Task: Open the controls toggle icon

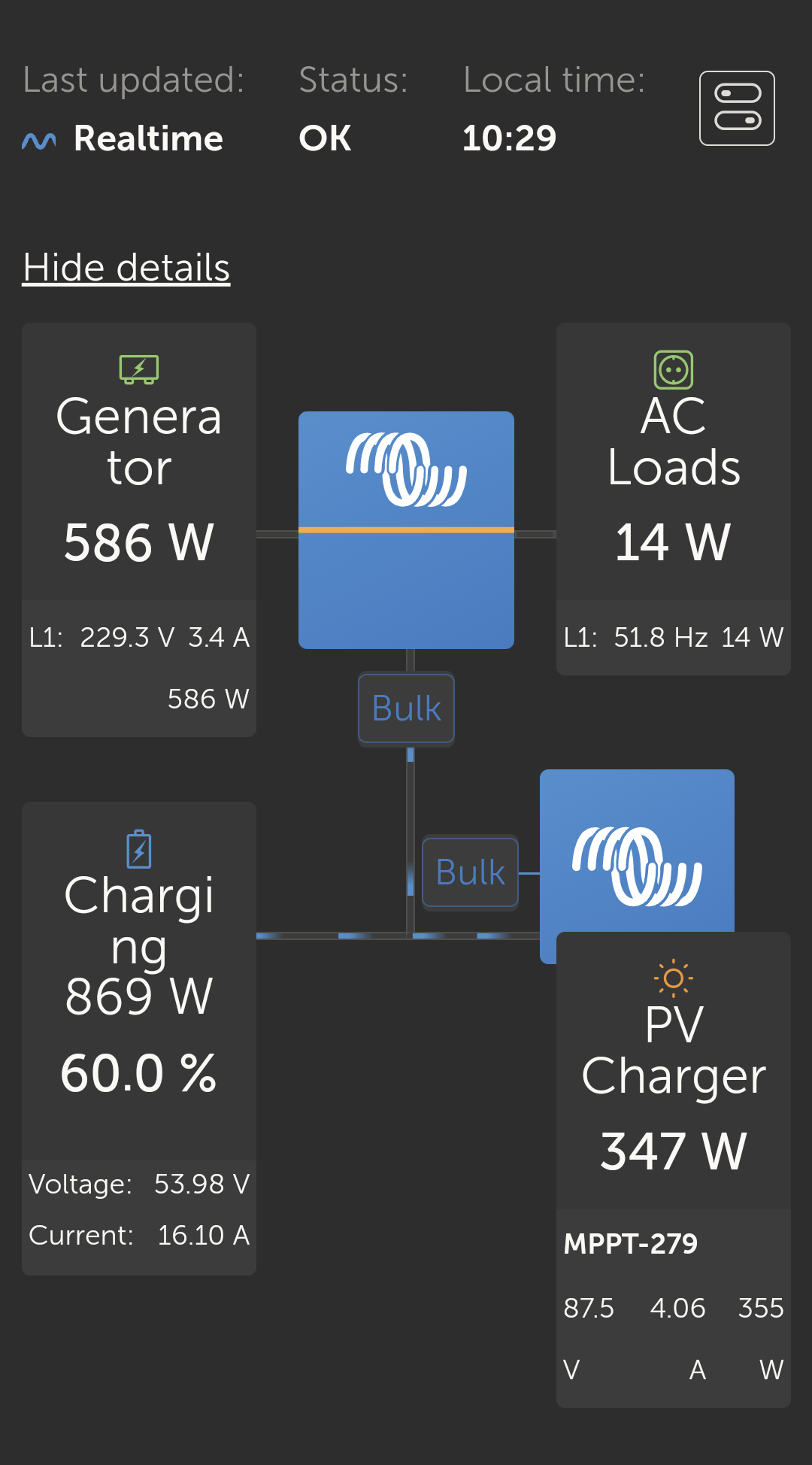Action: click(737, 108)
